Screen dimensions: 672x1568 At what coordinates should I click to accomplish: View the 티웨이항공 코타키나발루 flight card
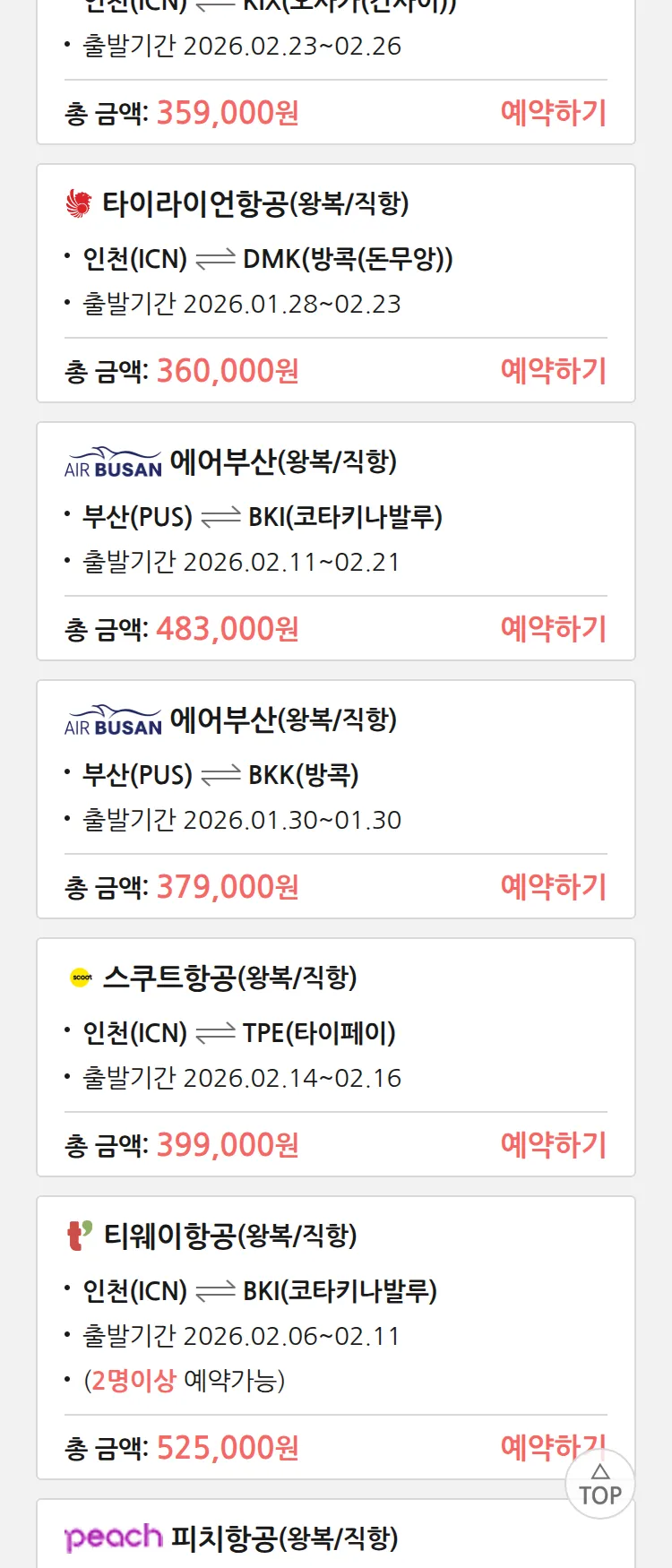point(335,1290)
